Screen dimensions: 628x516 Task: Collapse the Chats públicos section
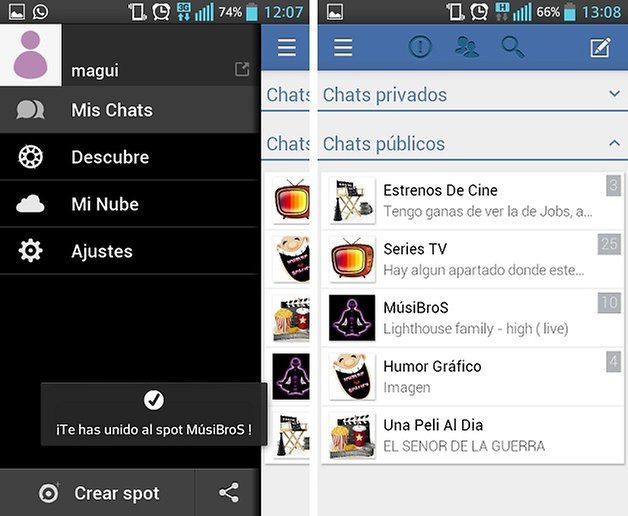tap(614, 143)
